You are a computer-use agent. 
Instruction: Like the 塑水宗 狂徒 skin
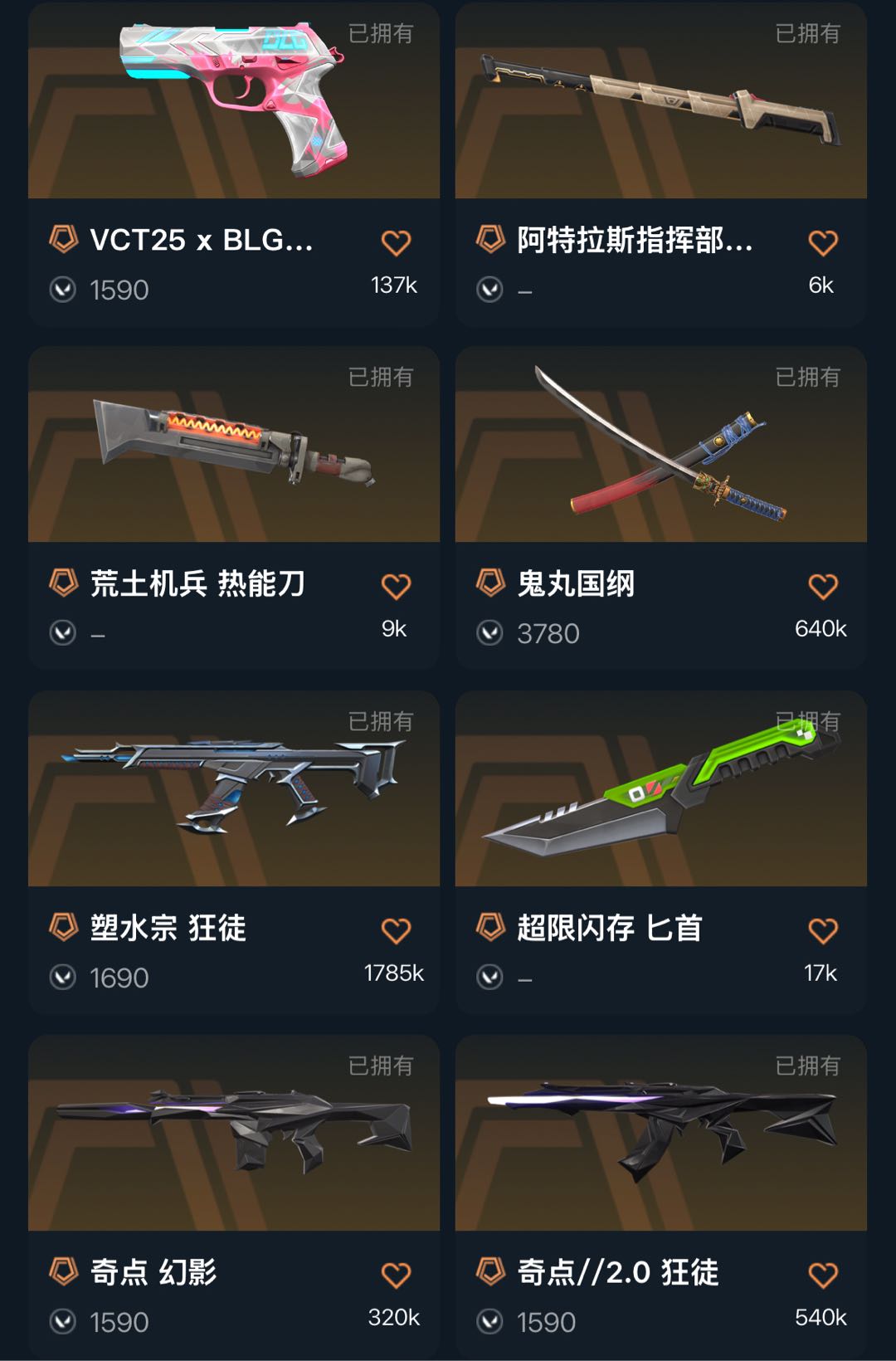click(396, 931)
